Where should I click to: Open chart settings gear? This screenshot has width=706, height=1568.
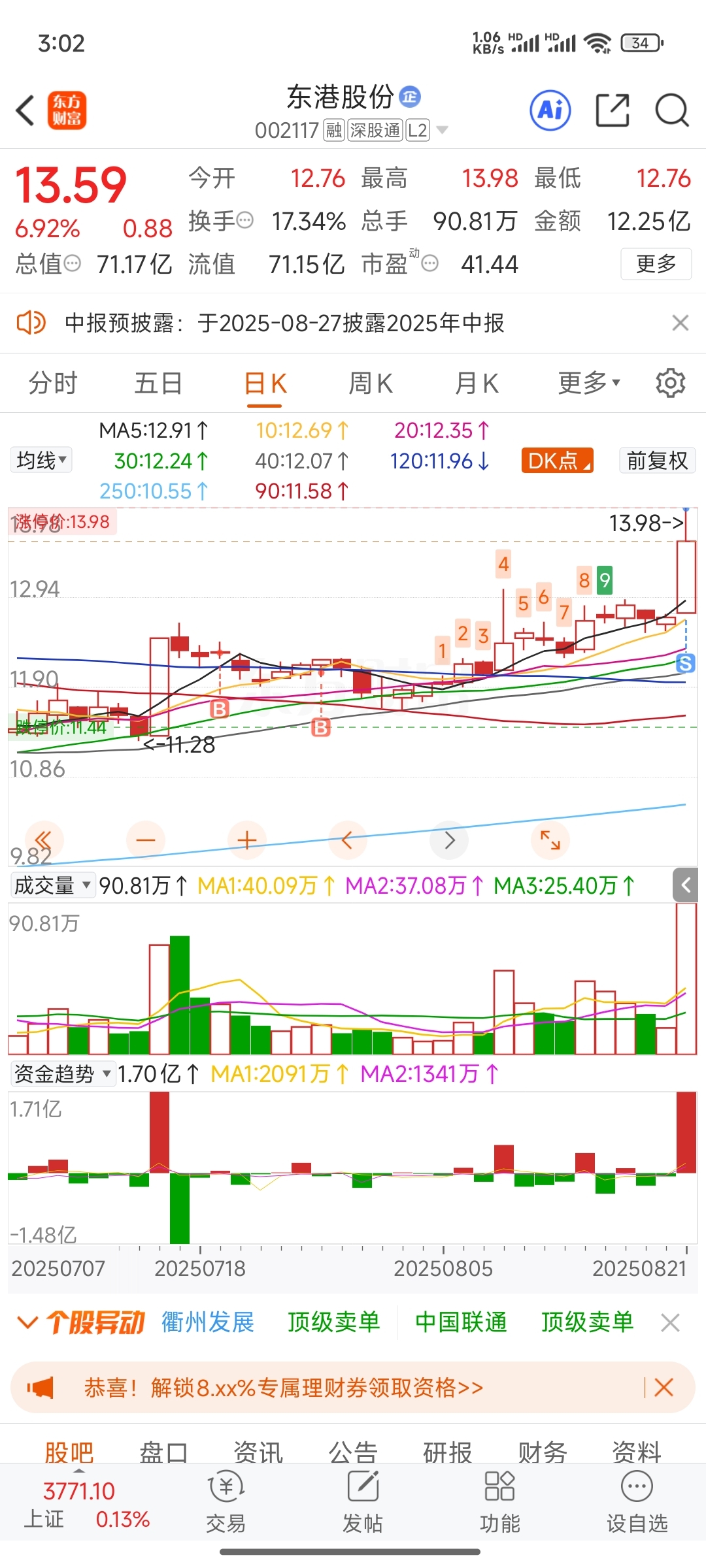[x=671, y=383]
